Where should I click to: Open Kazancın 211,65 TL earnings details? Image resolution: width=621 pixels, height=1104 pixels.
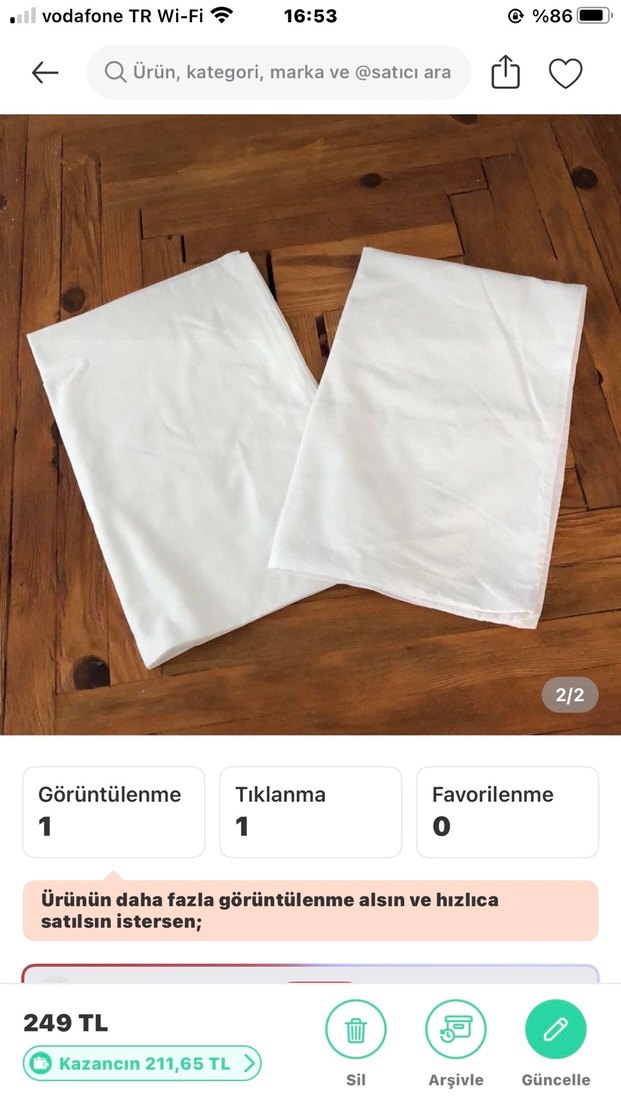coord(142,1063)
